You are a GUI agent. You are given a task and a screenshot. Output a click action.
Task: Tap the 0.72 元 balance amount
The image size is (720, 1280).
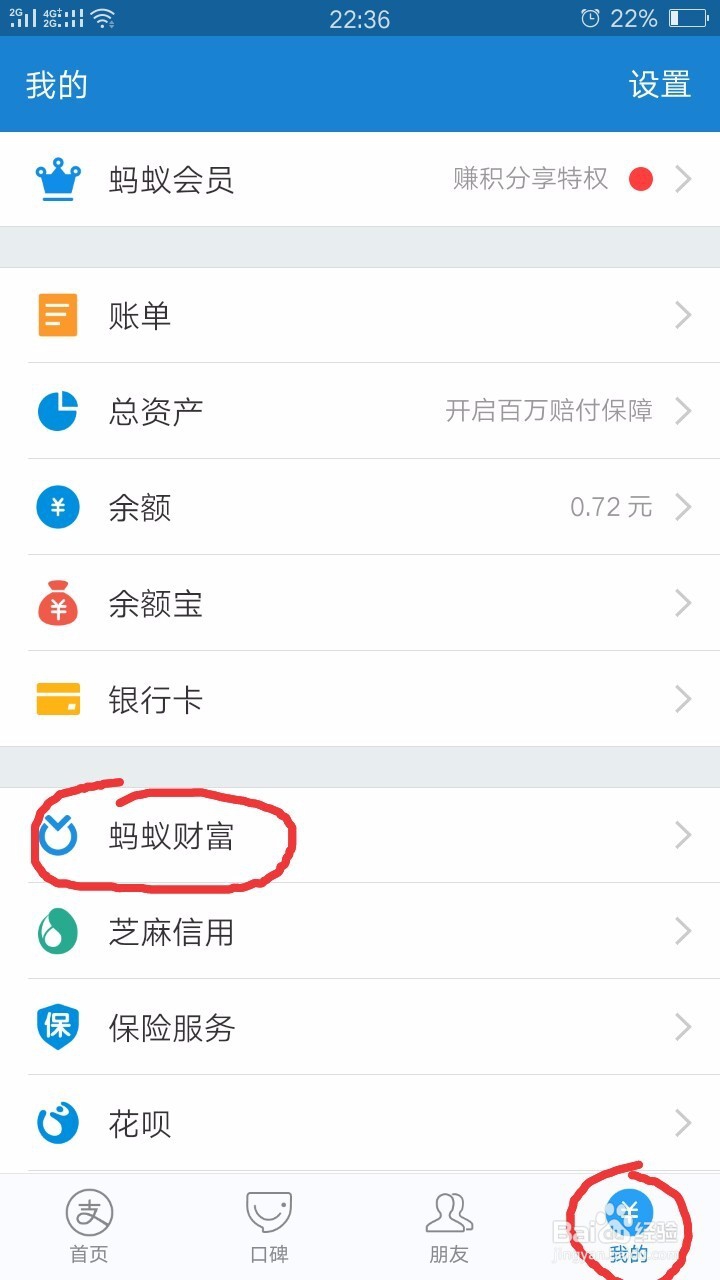pyautogui.click(x=610, y=507)
